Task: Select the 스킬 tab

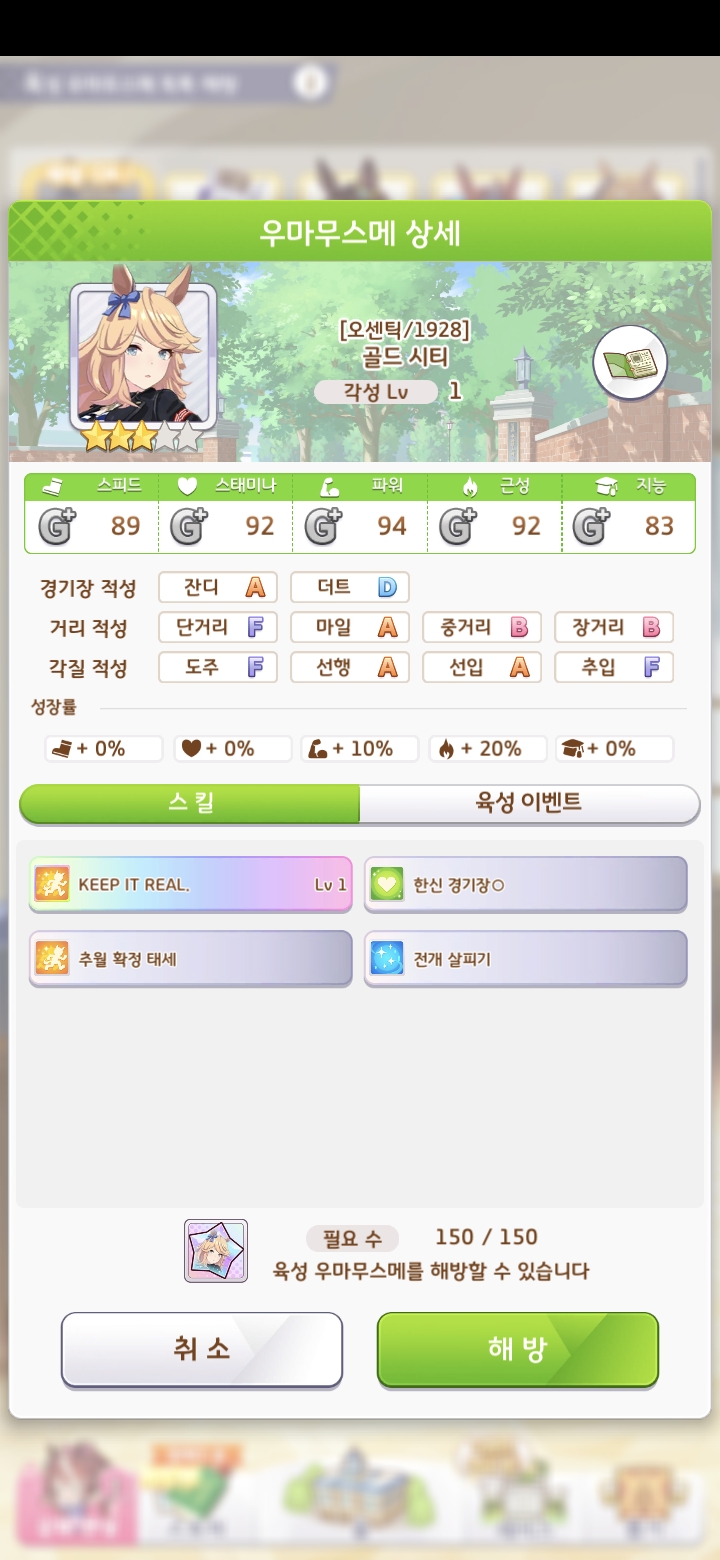Action: coord(190,802)
